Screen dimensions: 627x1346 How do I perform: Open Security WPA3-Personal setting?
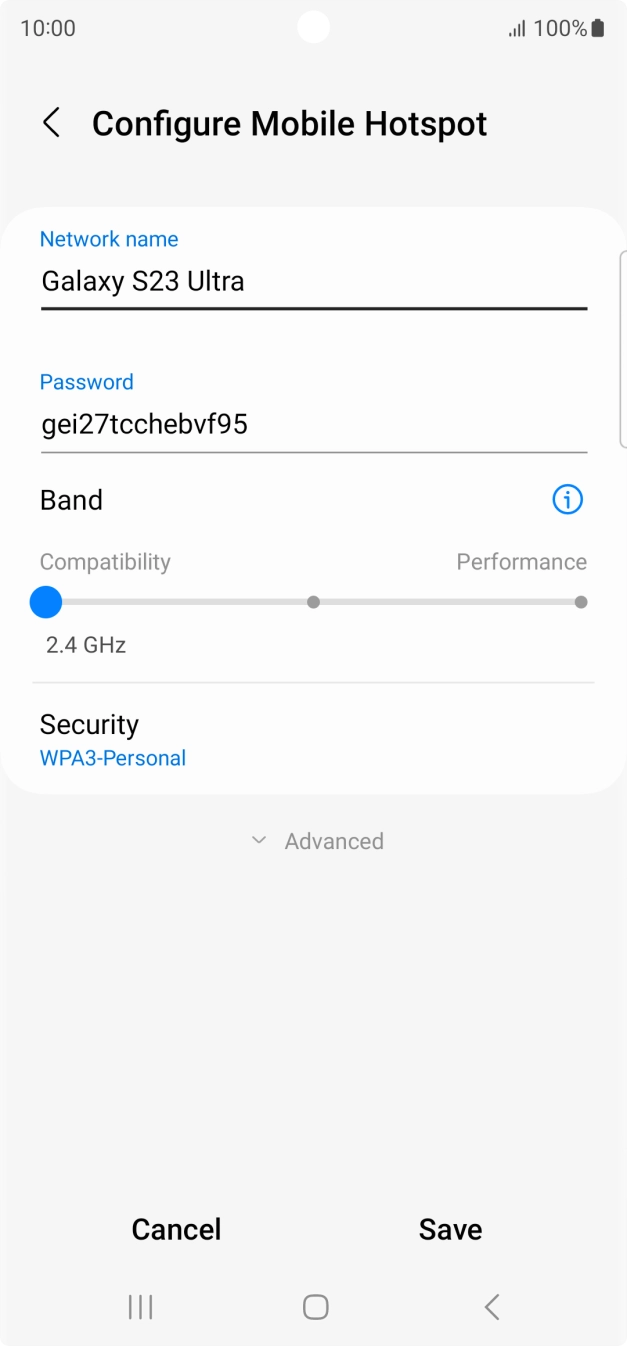(113, 740)
